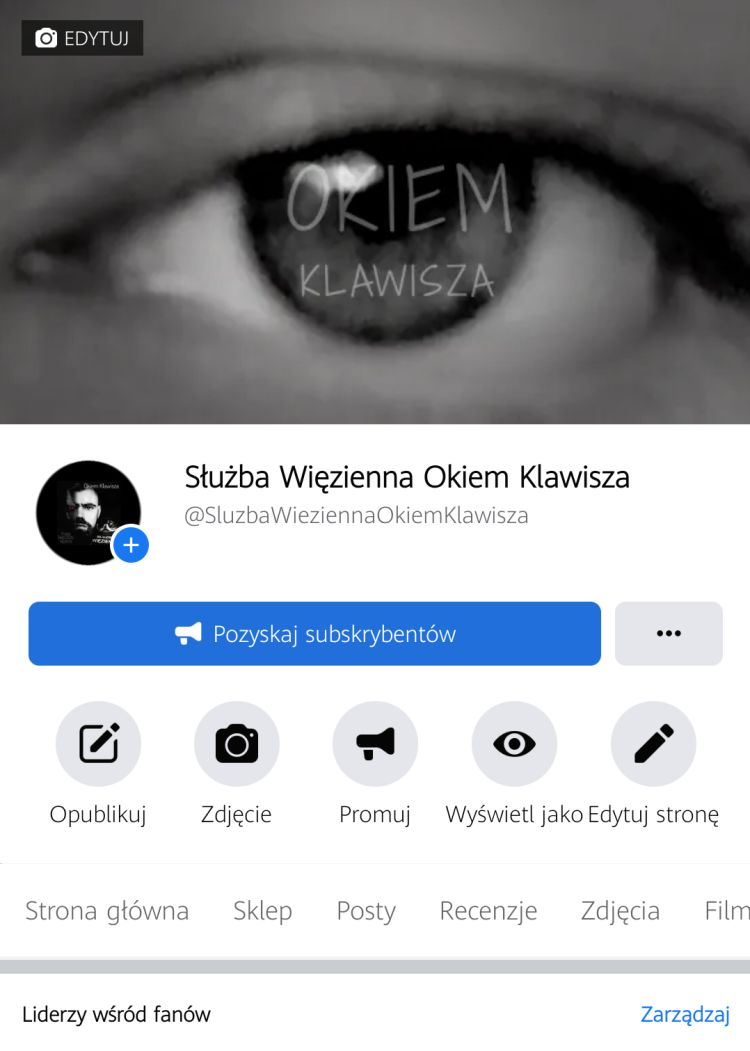The image size is (750, 1051).
Task: Create a post with Opublikuj
Action: 98,744
